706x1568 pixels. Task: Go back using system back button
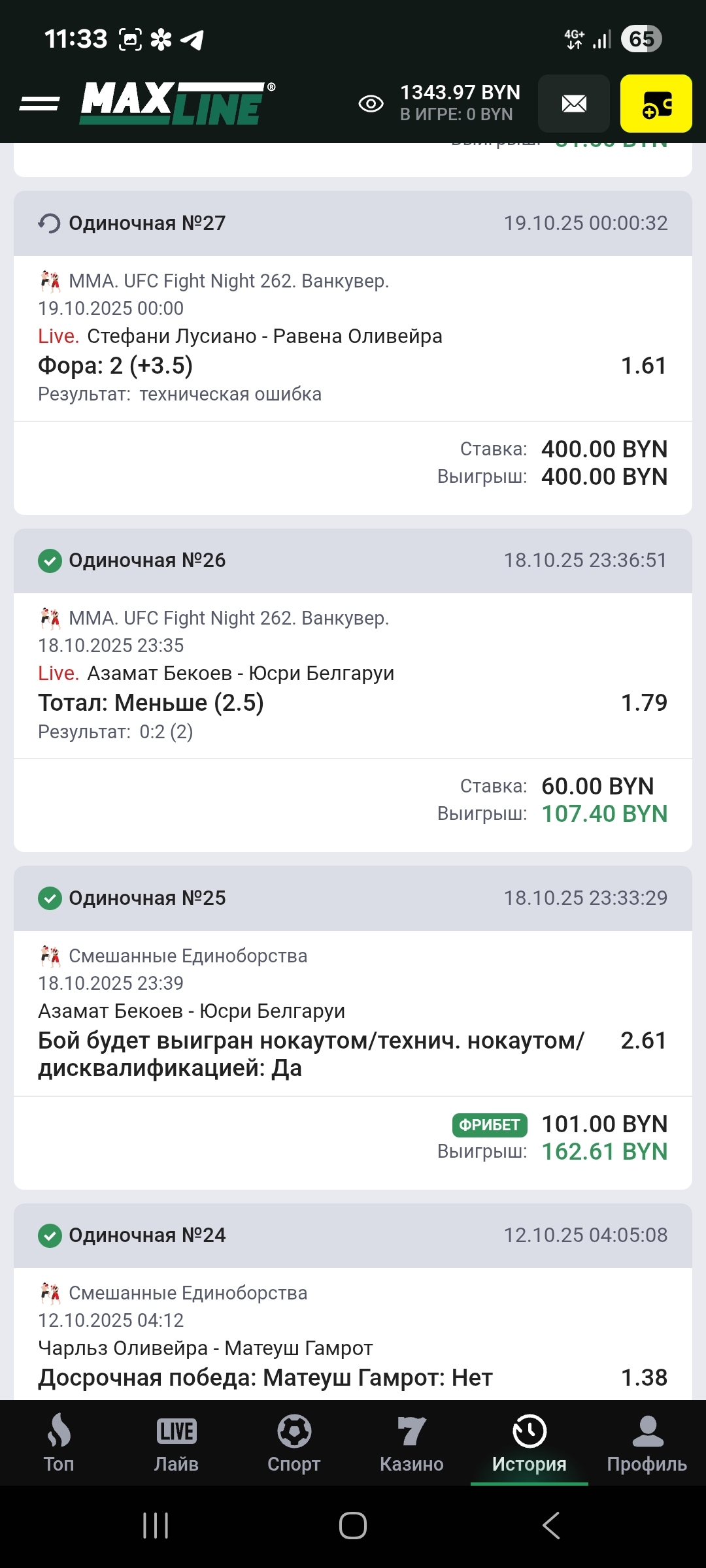[550, 1526]
